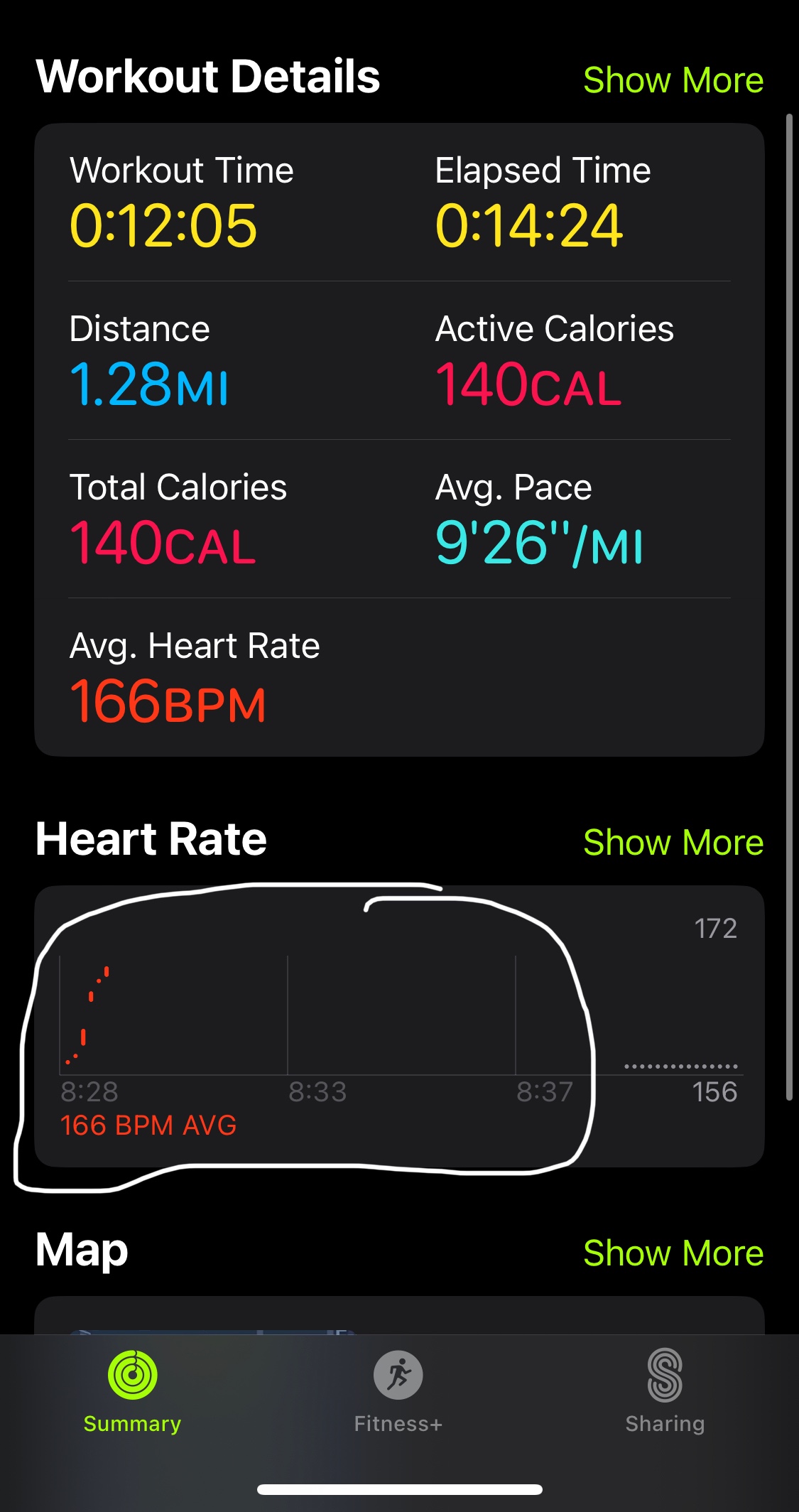The image size is (799, 1512).
Task: Tap Elapsed Time value 0:14:24
Action: 528,227
